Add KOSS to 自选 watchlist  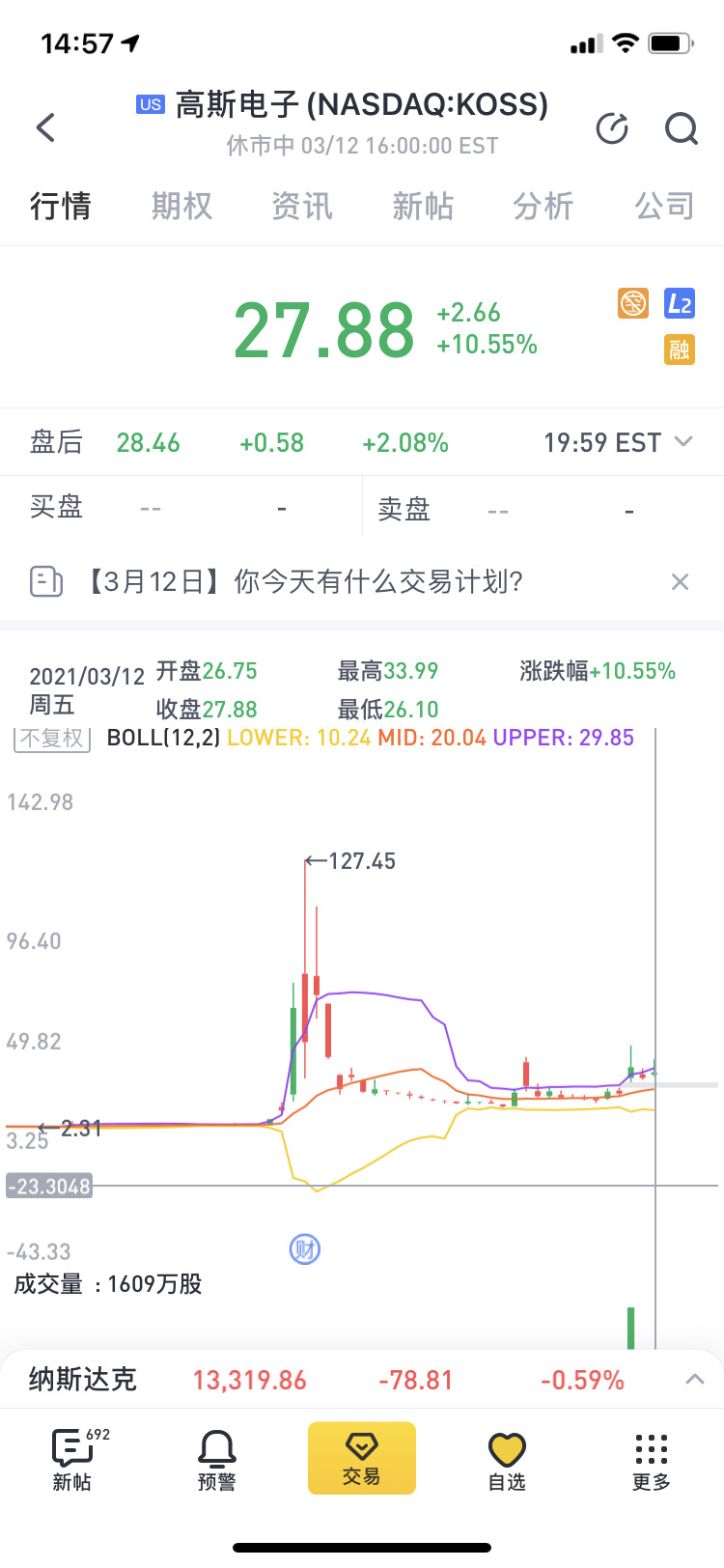[x=507, y=1459]
